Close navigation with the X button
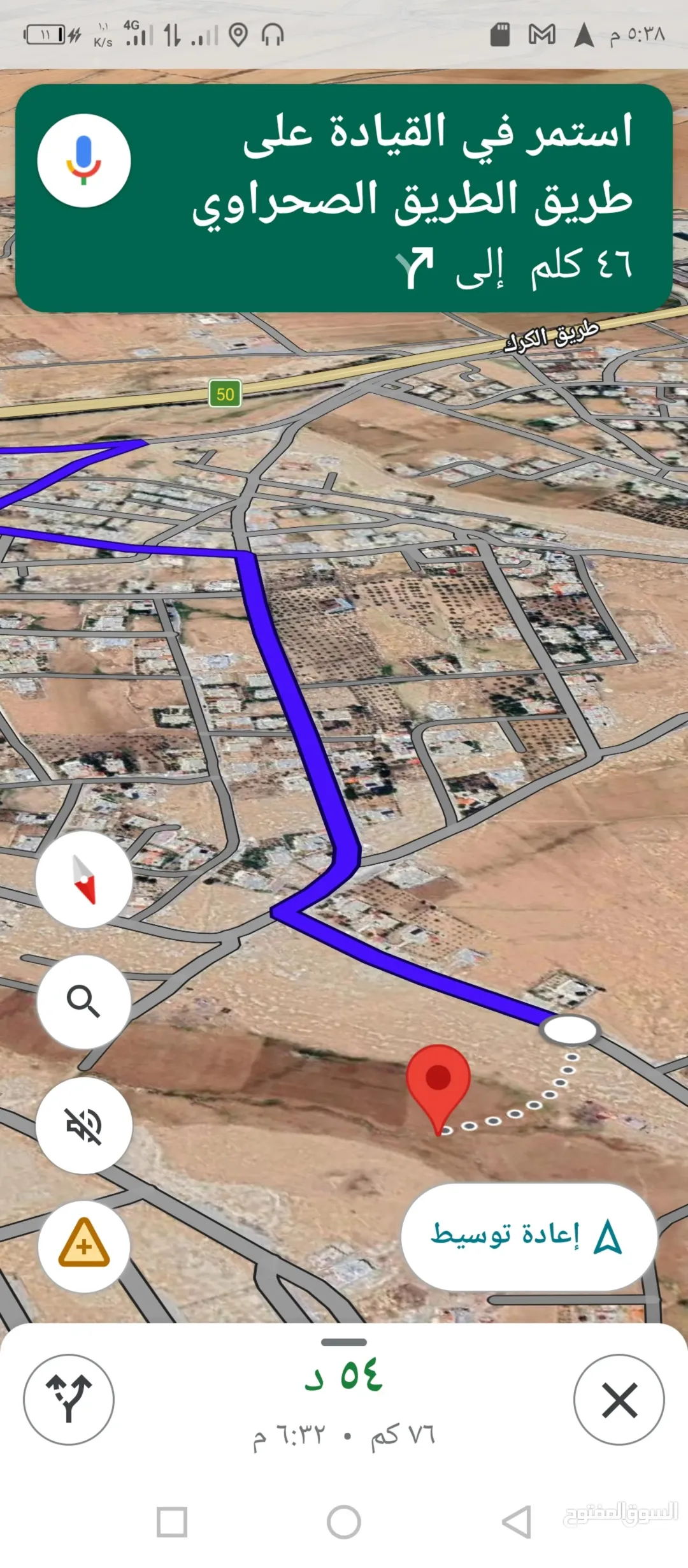 pos(619,1400)
